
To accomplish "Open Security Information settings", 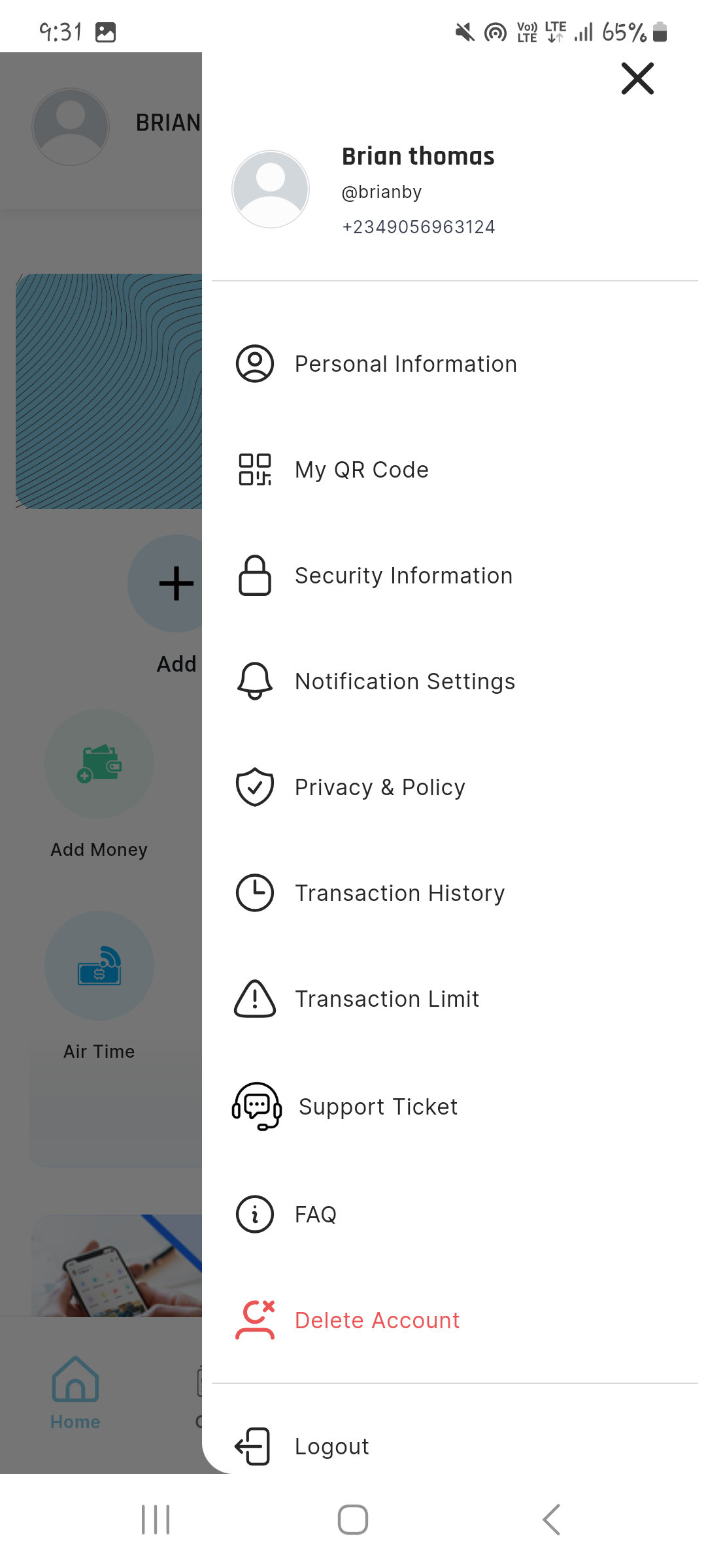I will tap(403, 576).
